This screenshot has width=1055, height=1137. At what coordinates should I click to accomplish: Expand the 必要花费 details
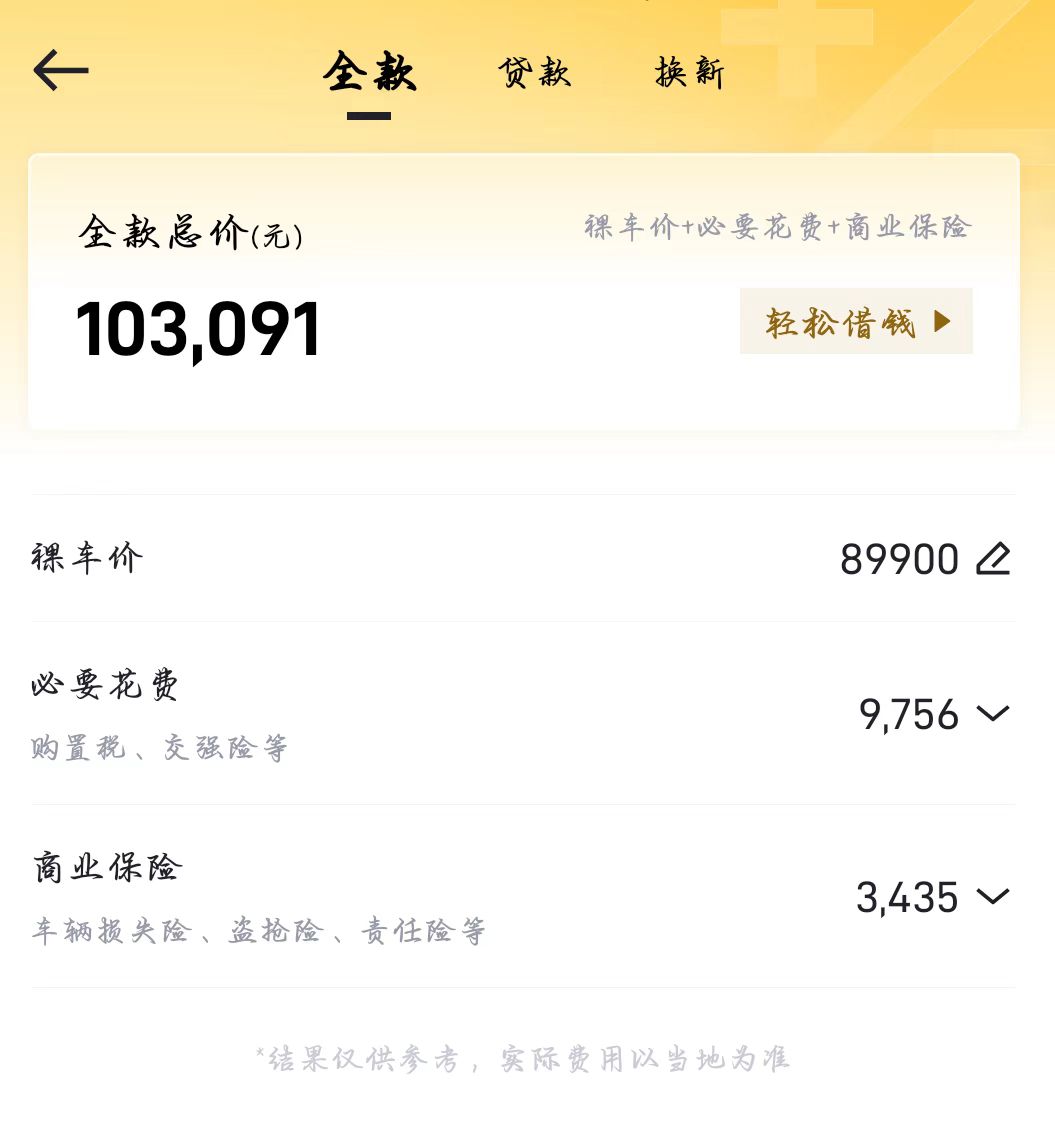(x=992, y=714)
